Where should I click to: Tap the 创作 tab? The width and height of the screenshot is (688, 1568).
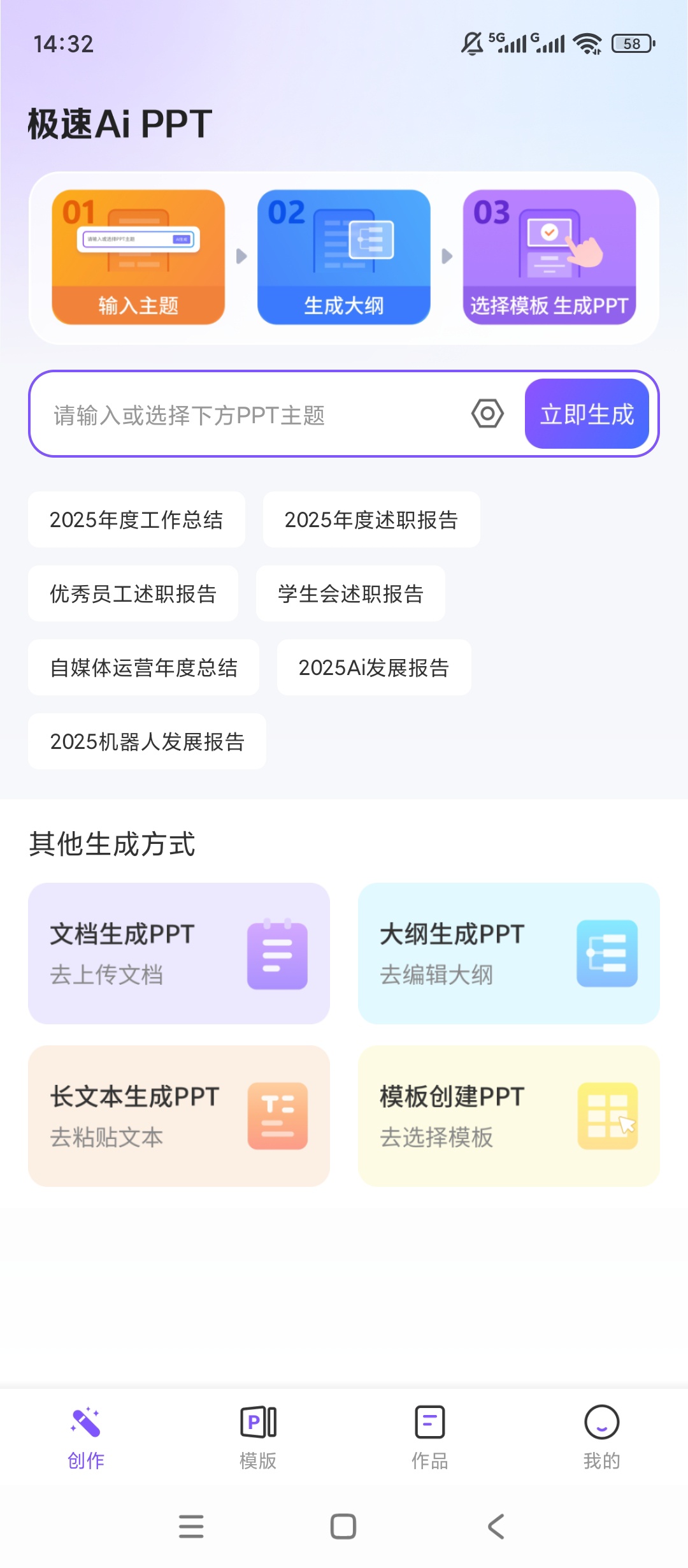tap(86, 1439)
